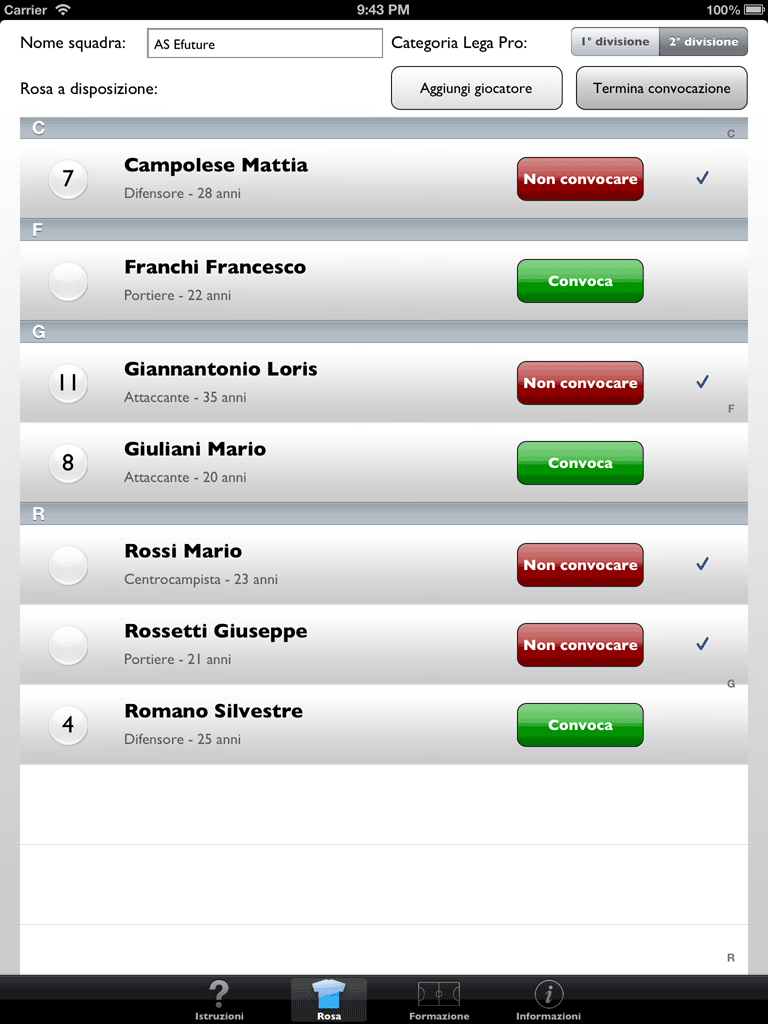Tap Non convocare for Giannantonio Loris
The image size is (768, 1024).
tap(580, 383)
